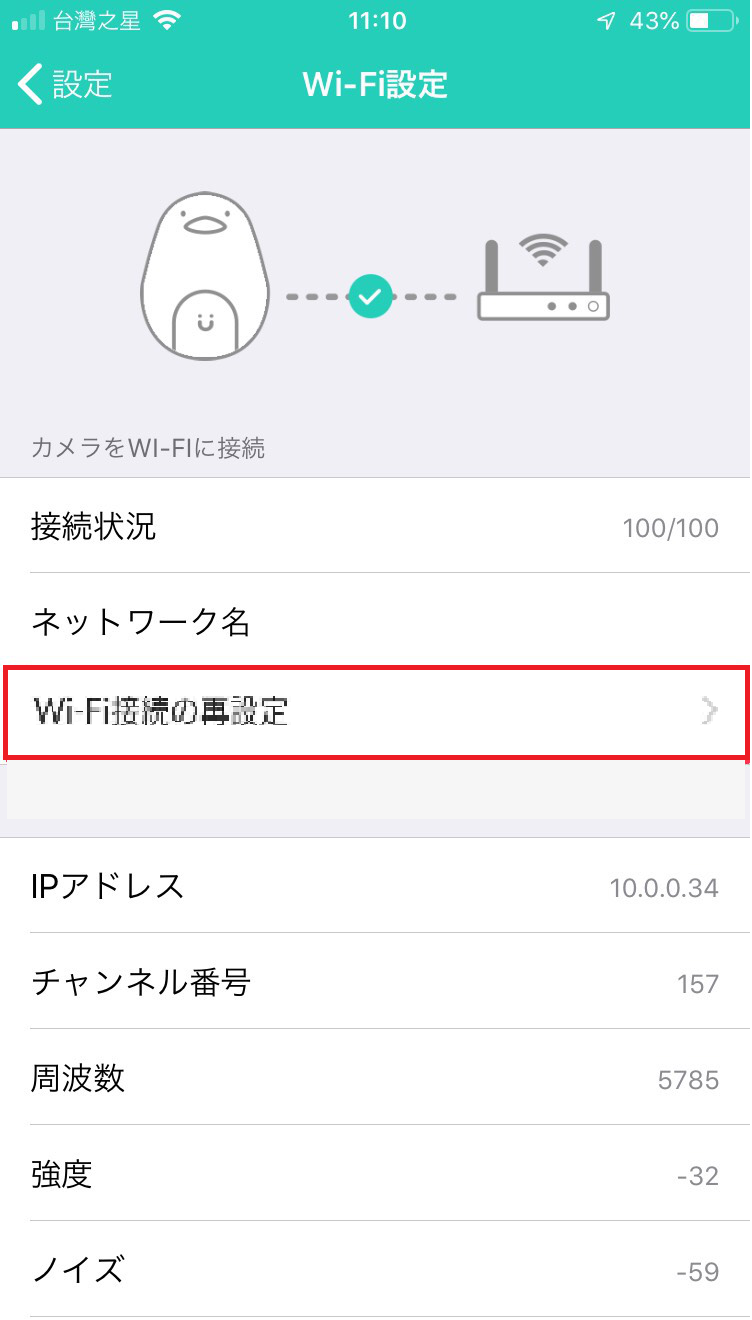Open Wi-Fi接続の再設定 row
752x1320 pixels.
tap(376, 711)
